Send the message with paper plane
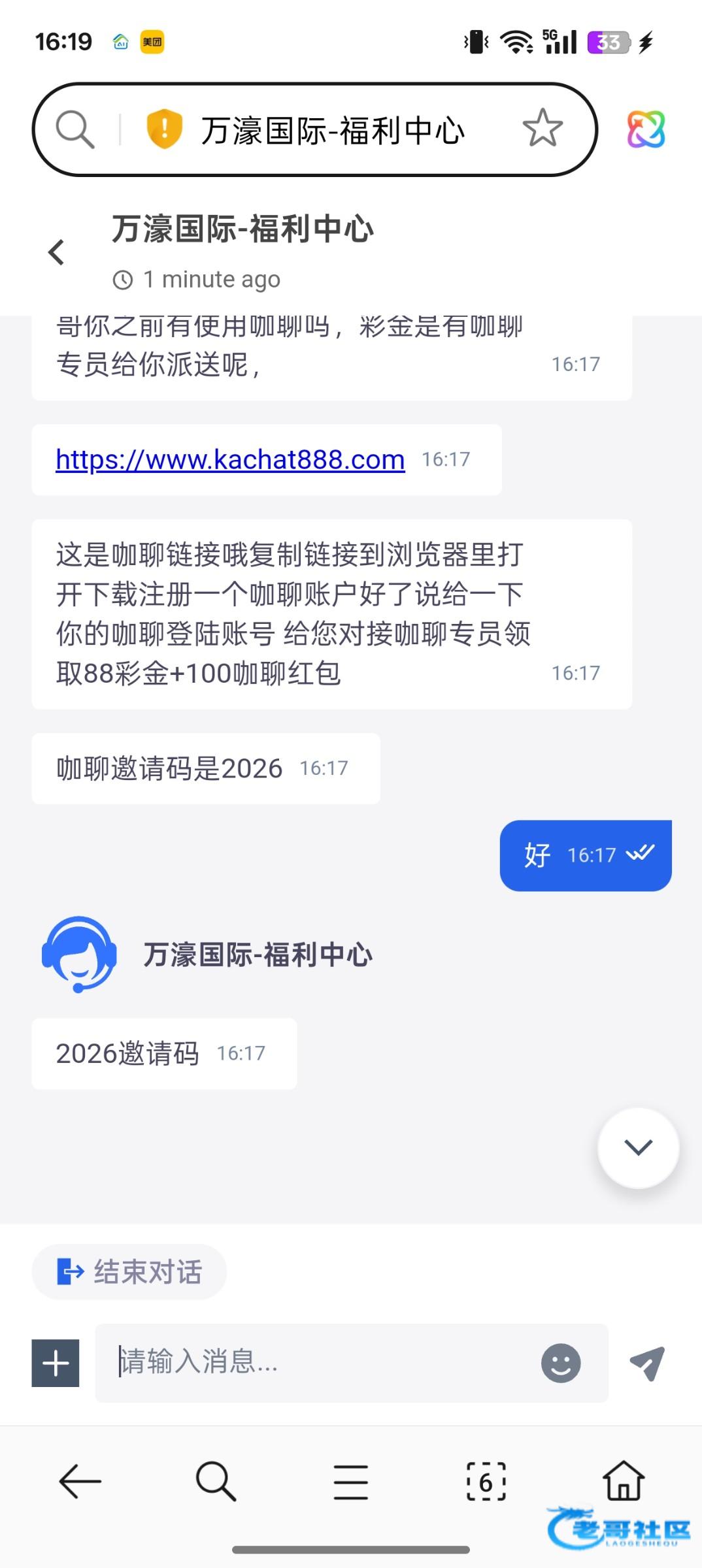Image resolution: width=702 pixels, height=1568 pixels. [647, 1363]
